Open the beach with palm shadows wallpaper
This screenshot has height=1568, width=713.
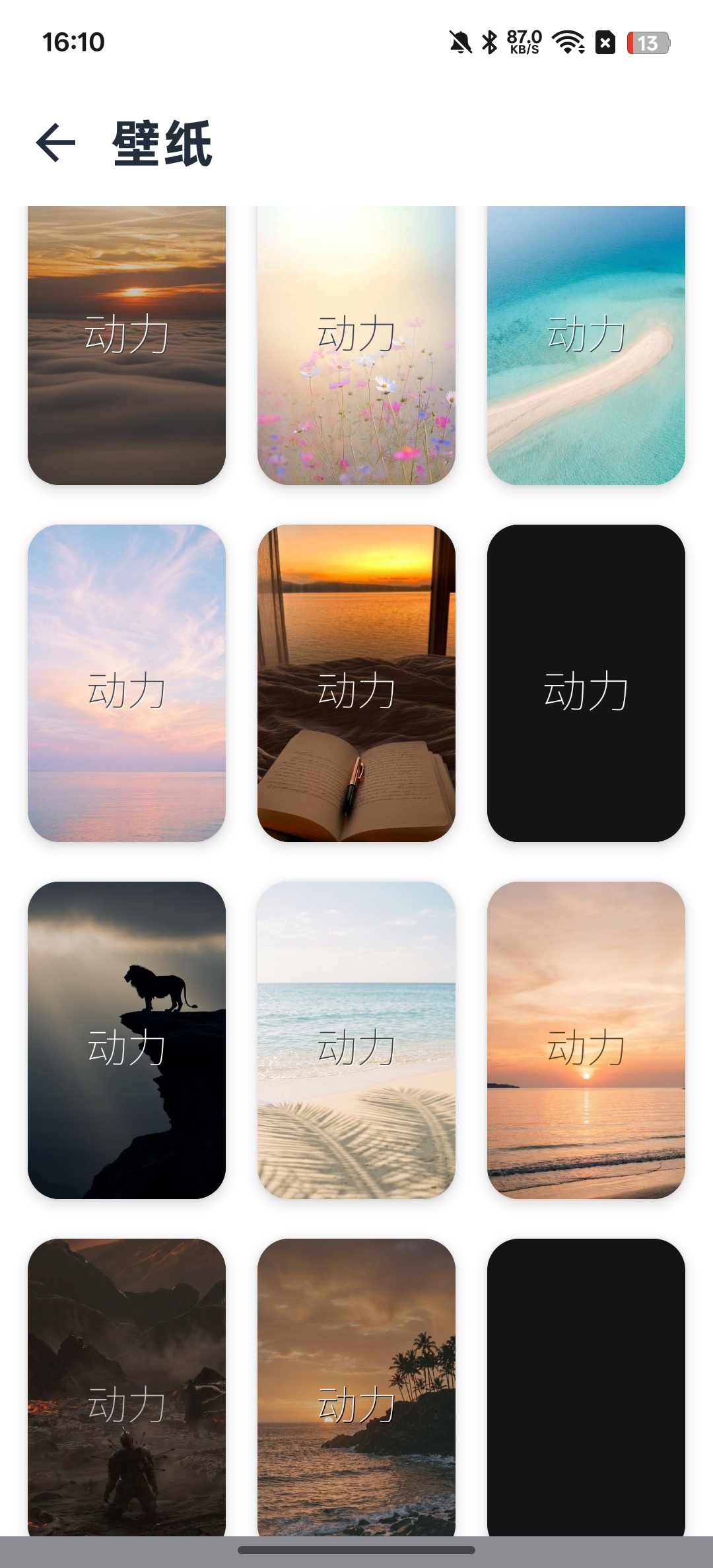[x=356, y=1040]
